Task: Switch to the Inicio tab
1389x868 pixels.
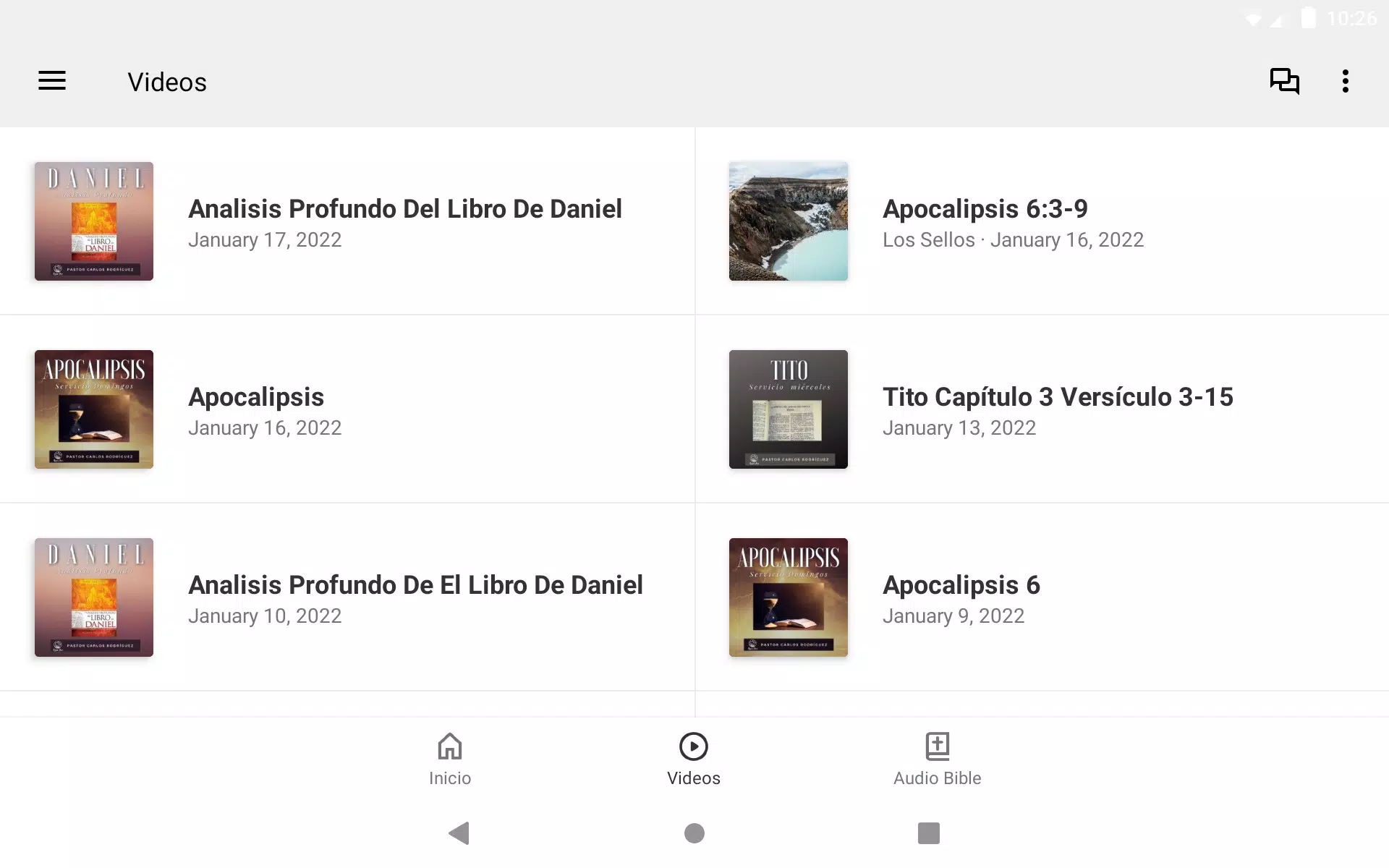Action: point(450,759)
